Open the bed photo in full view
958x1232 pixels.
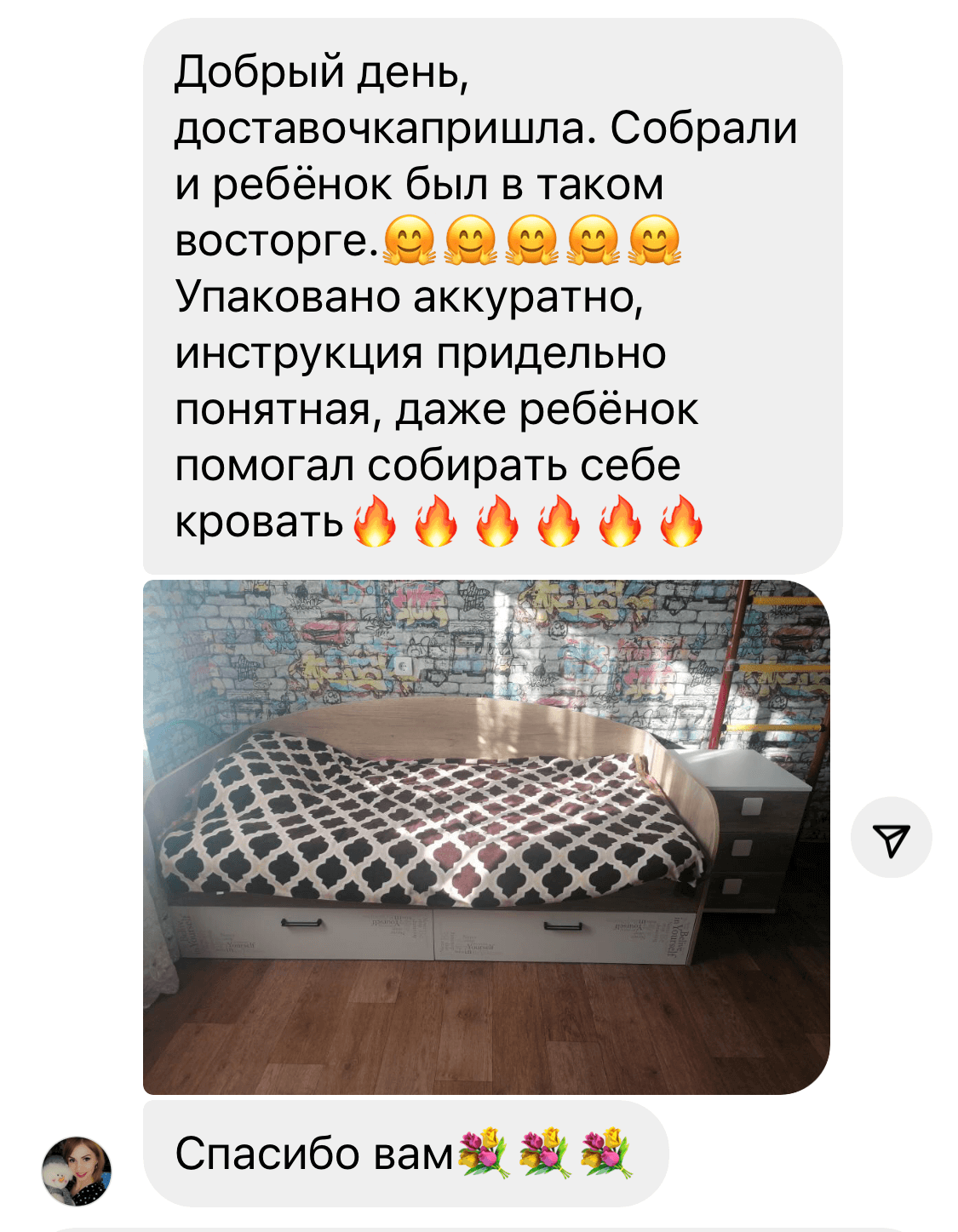pos(485,837)
